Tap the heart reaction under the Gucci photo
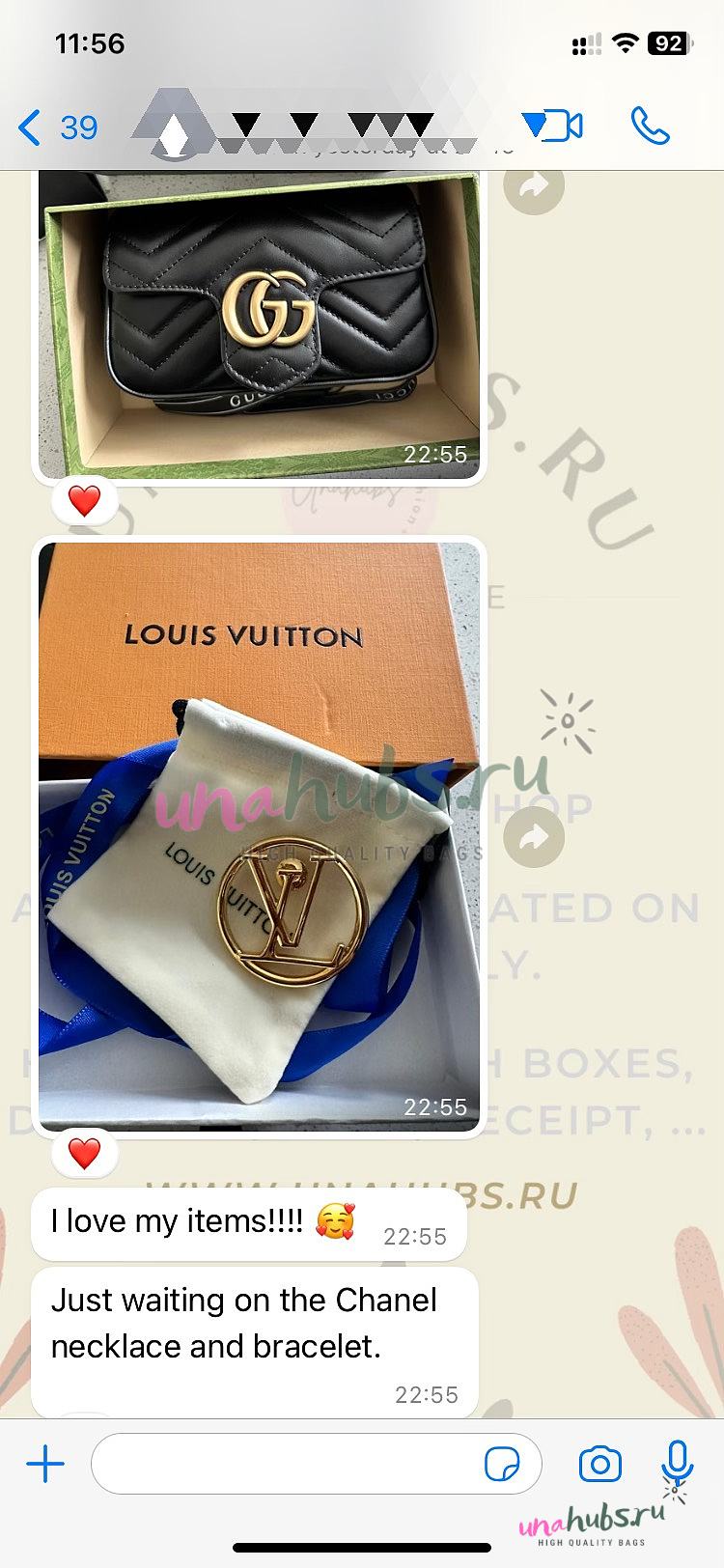 (84, 500)
